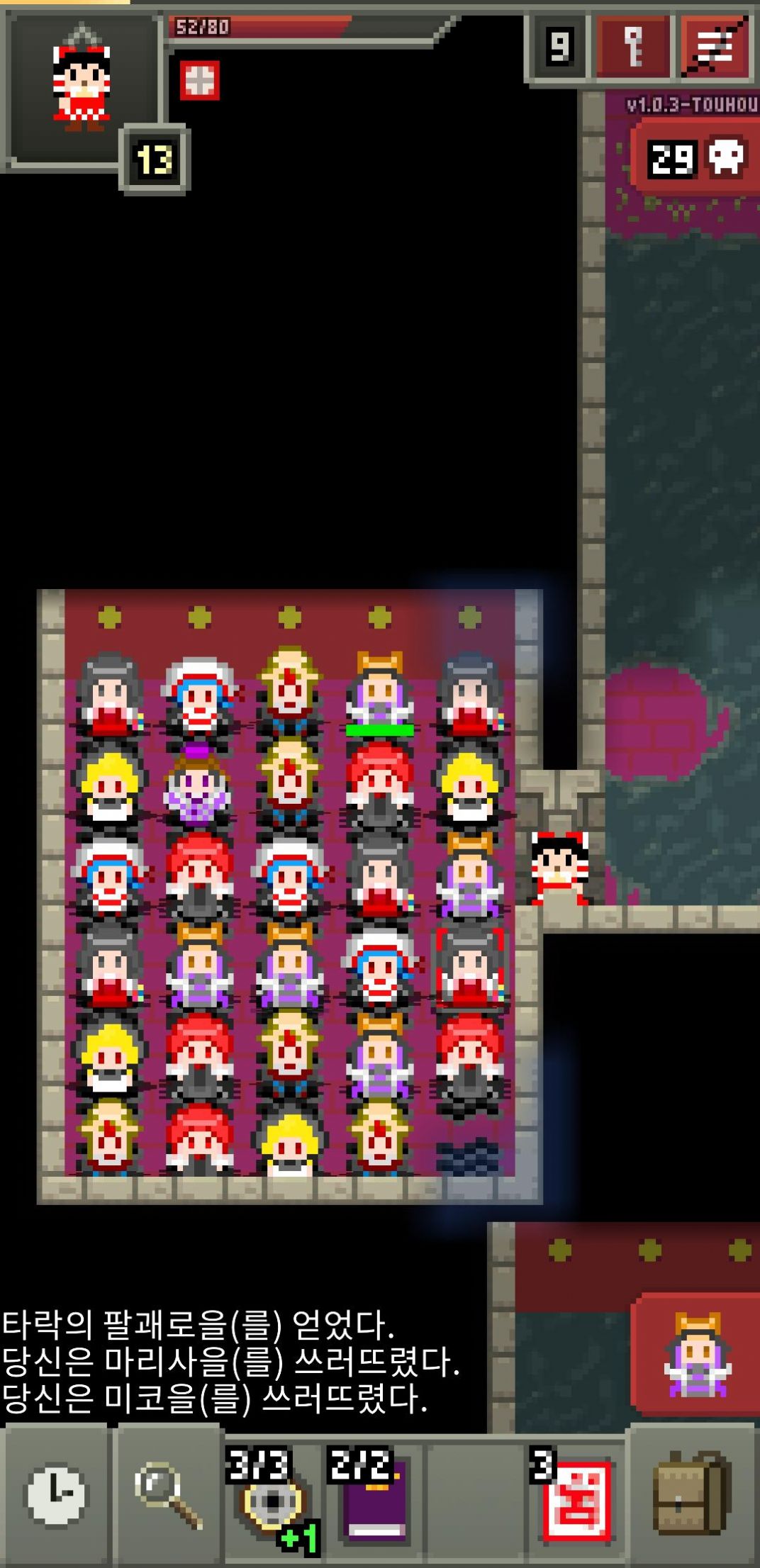
Task: Wait a turn with the clock button
Action: [55, 1496]
